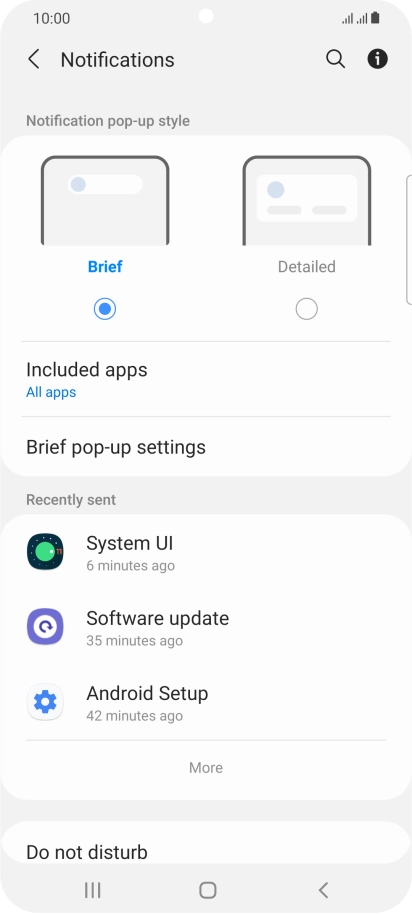The height and width of the screenshot is (915, 412).
Task: Open Android Setup notification settings
Action: coord(206,703)
